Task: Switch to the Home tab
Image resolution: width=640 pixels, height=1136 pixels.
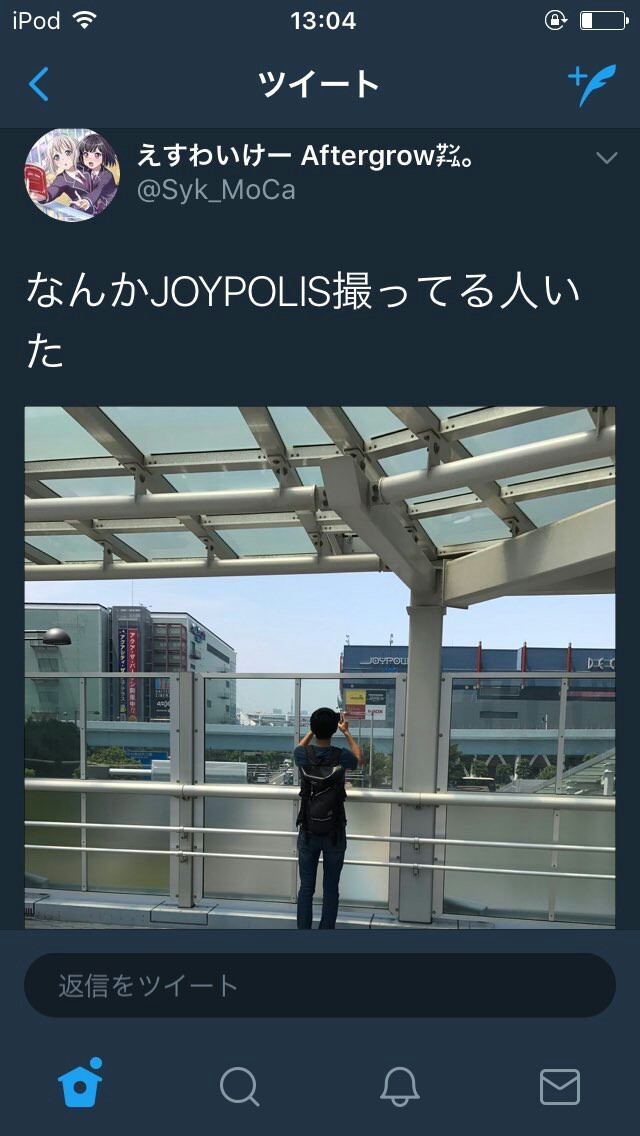Action: 81,1085
